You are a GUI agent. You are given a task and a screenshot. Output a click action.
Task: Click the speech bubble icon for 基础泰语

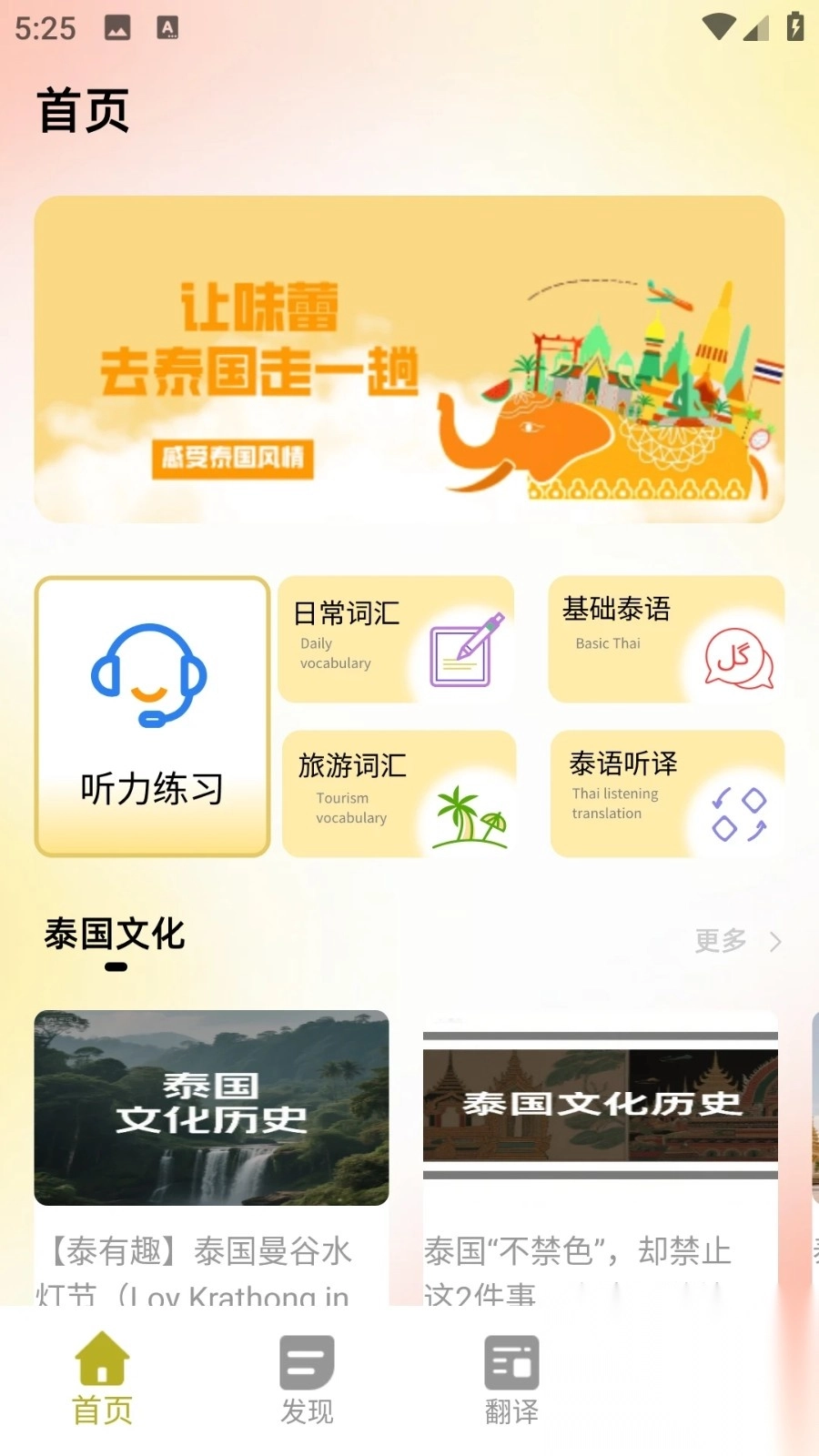[737, 660]
